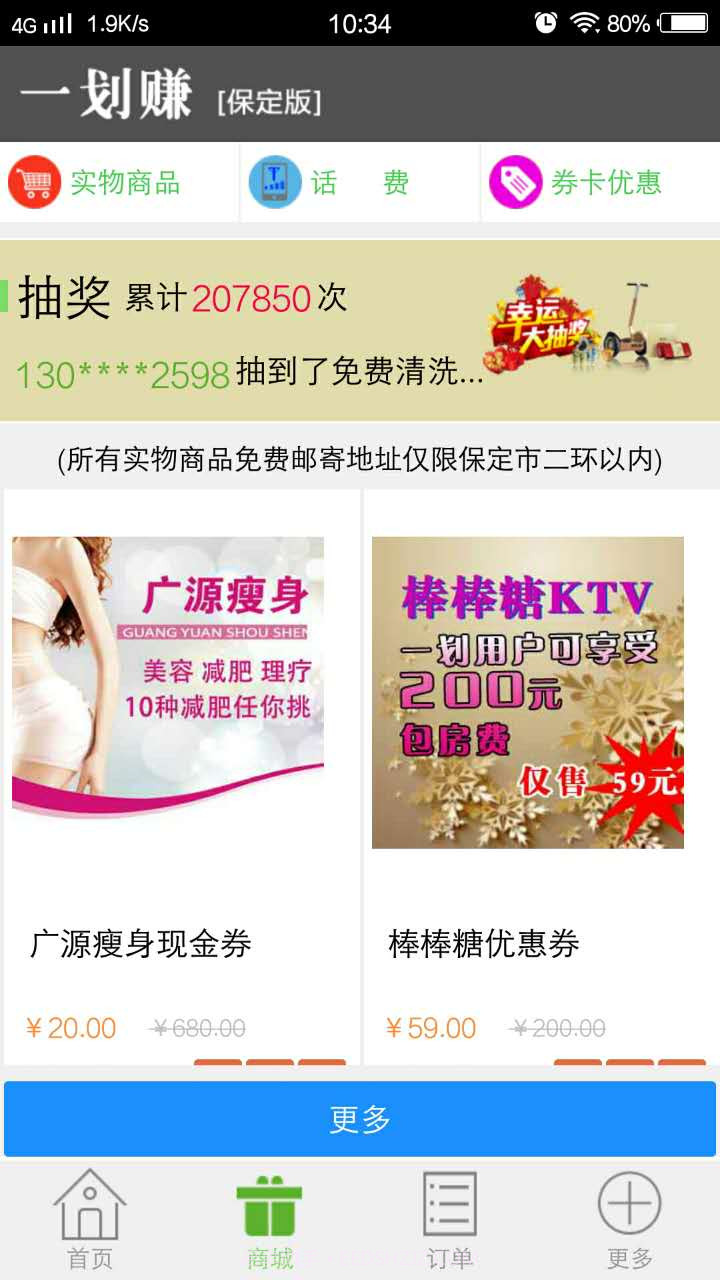The width and height of the screenshot is (720, 1280).
Task: Tap the 抽奖 lottery text
Action: click(65, 298)
